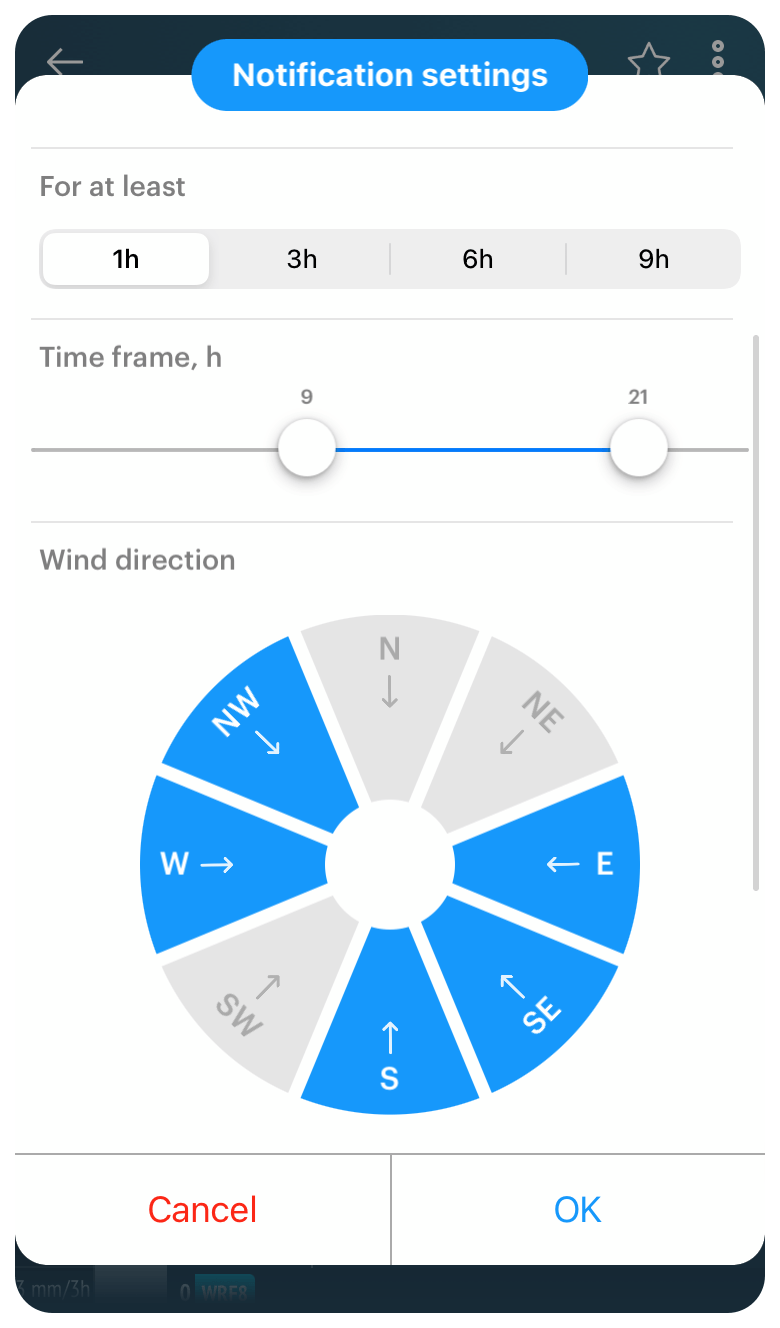Screen dimensions: 780x1328
Task: Tap the Notification settings title pill
Action: tap(389, 74)
